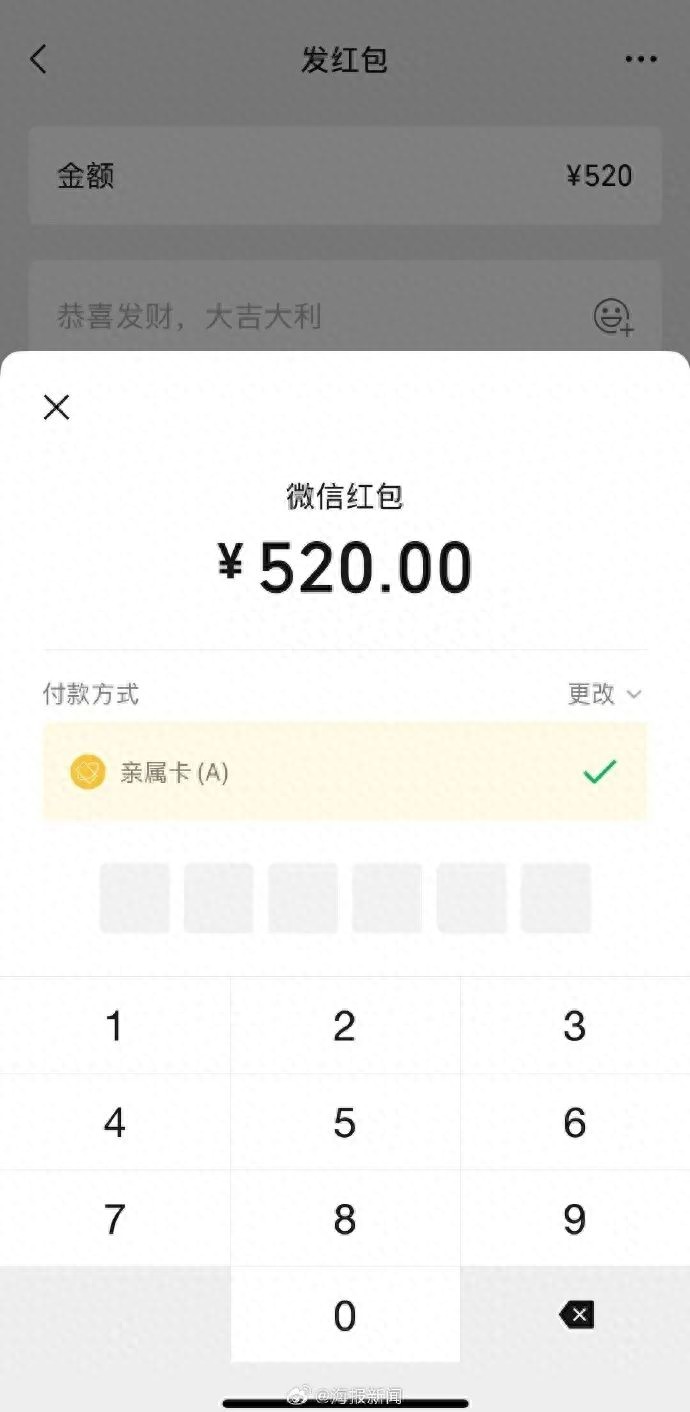Viewport: 690px width, 1412px height.
Task: Enter digit 7 on the keypad
Action: coord(115,1219)
